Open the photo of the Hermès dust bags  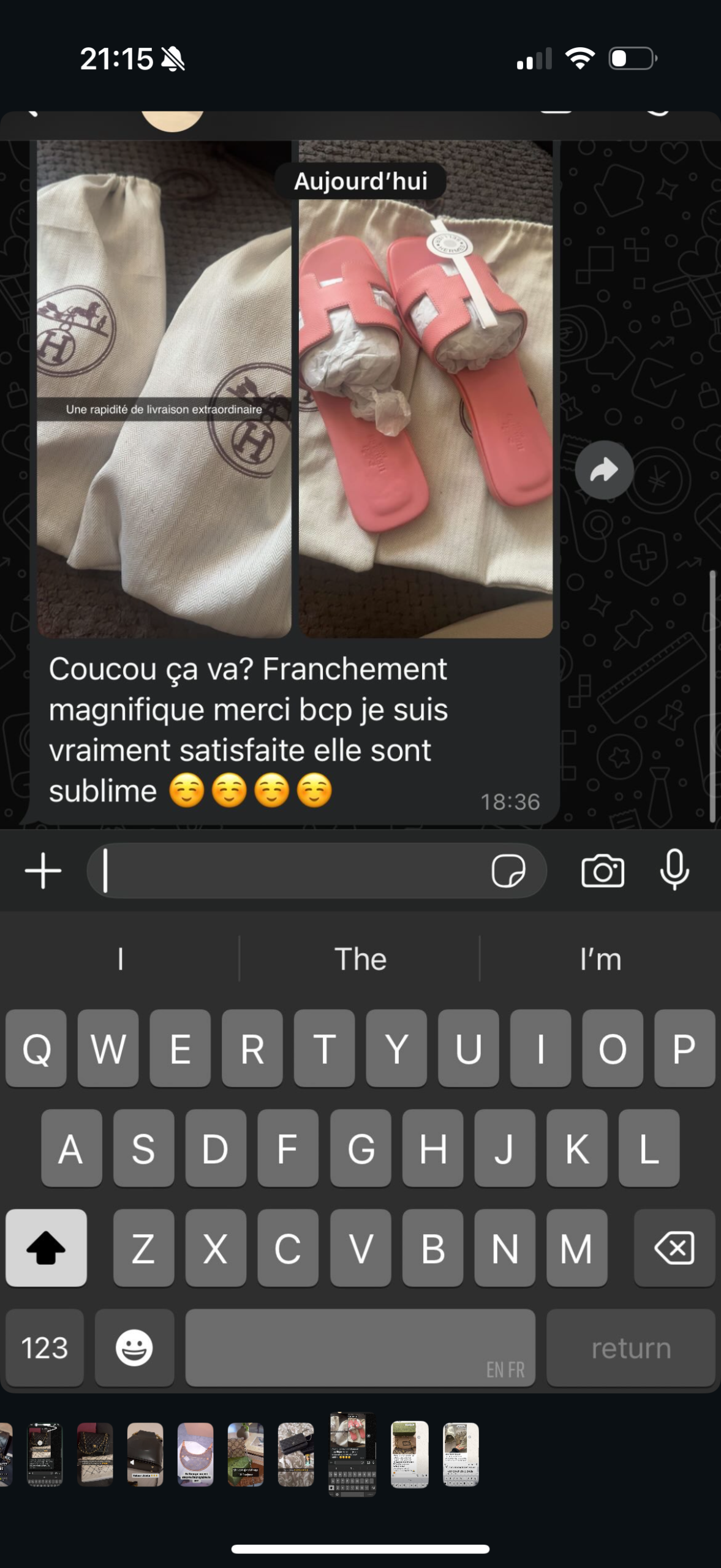(x=164, y=392)
